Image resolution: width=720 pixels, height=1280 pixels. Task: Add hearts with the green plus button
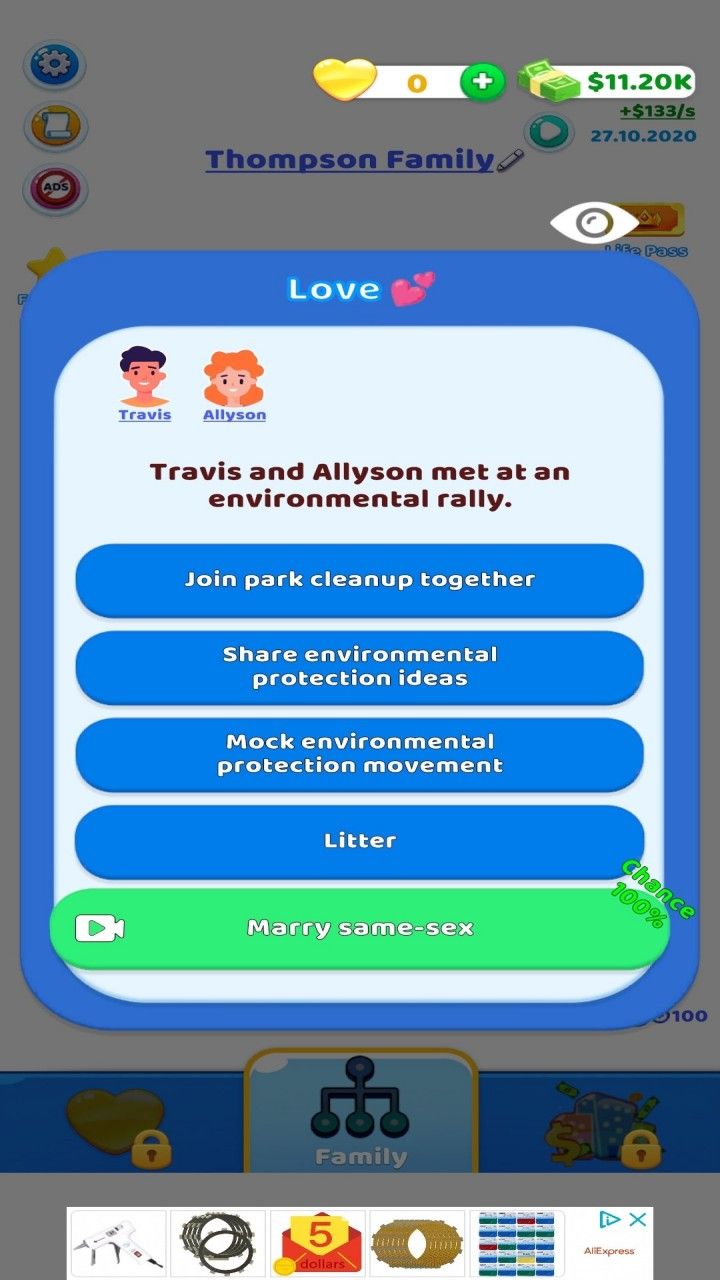click(x=482, y=82)
